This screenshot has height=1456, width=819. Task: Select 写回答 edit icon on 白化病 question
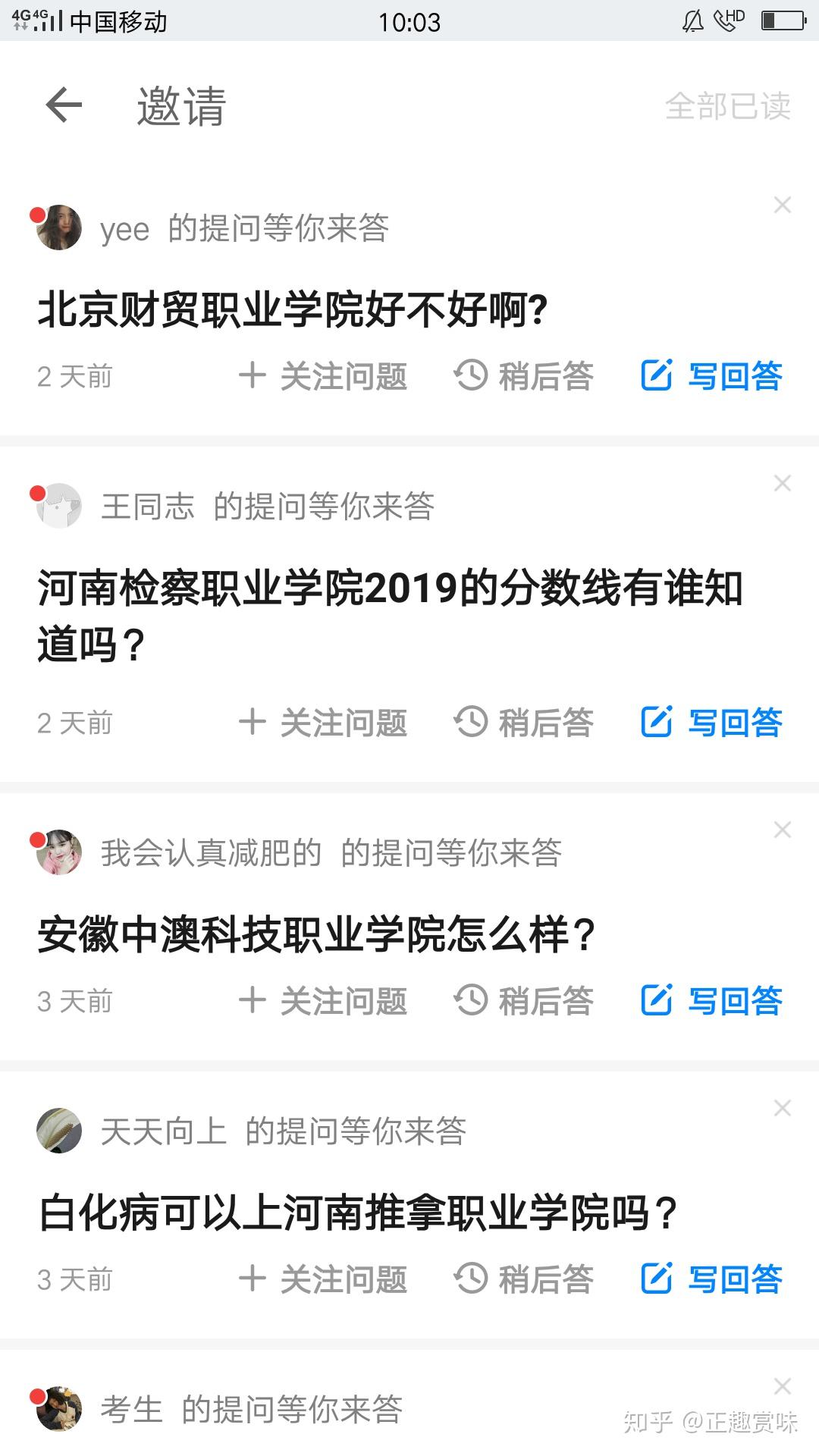point(658,1279)
